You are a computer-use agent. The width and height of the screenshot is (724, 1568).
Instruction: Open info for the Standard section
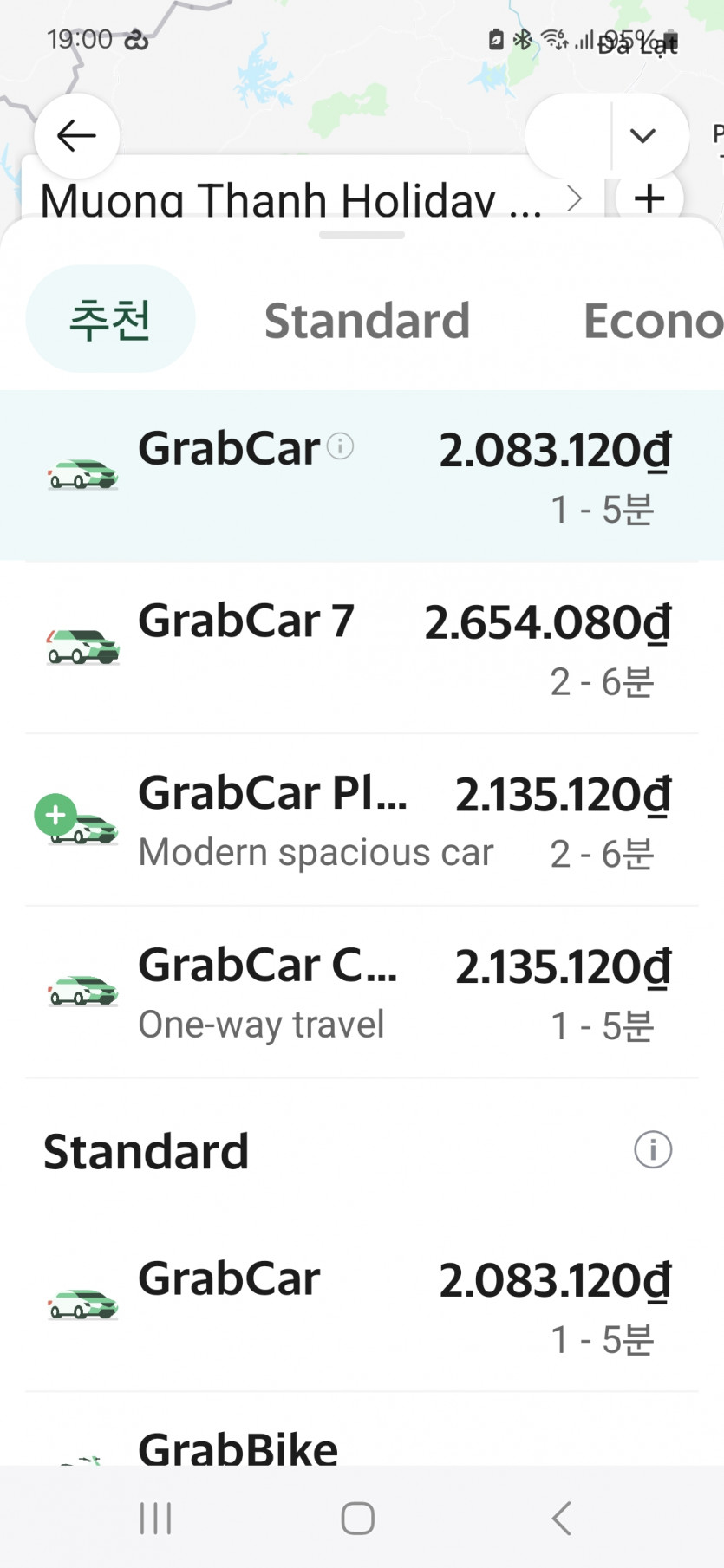tap(652, 1150)
